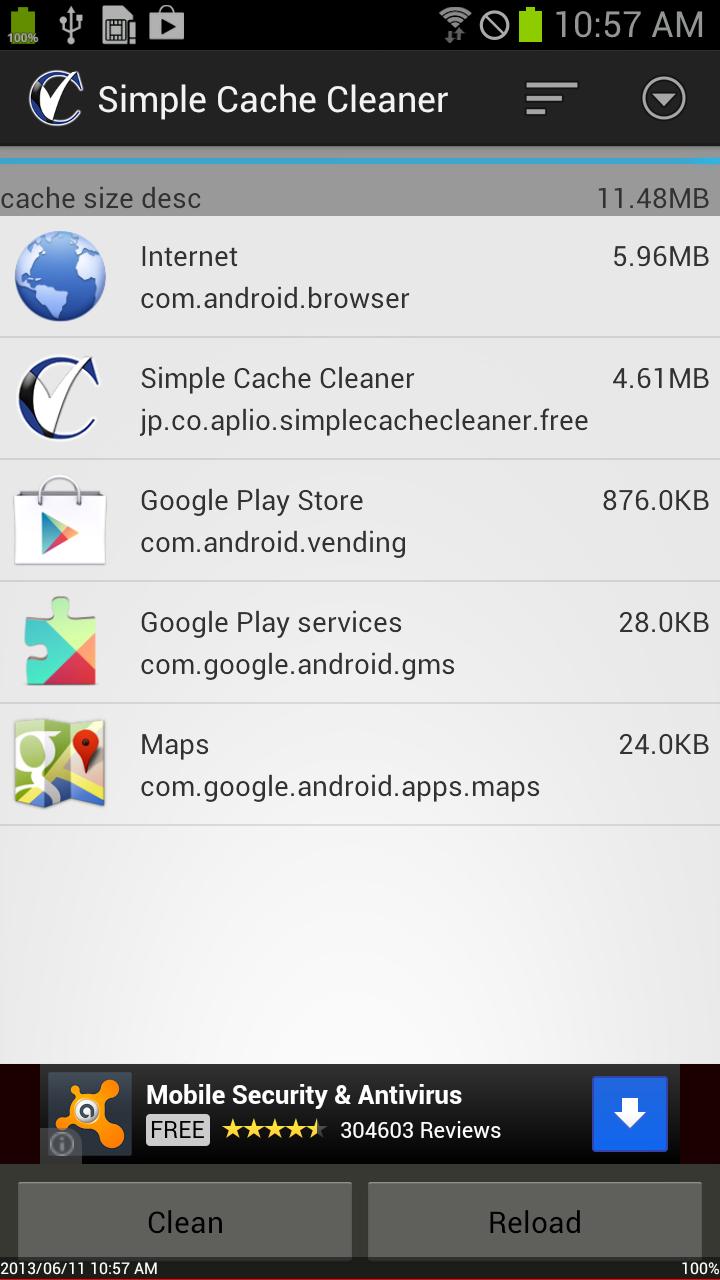Click the Google Play services puzzle icon
This screenshot has height=1280, width=720.
[60, 642]
